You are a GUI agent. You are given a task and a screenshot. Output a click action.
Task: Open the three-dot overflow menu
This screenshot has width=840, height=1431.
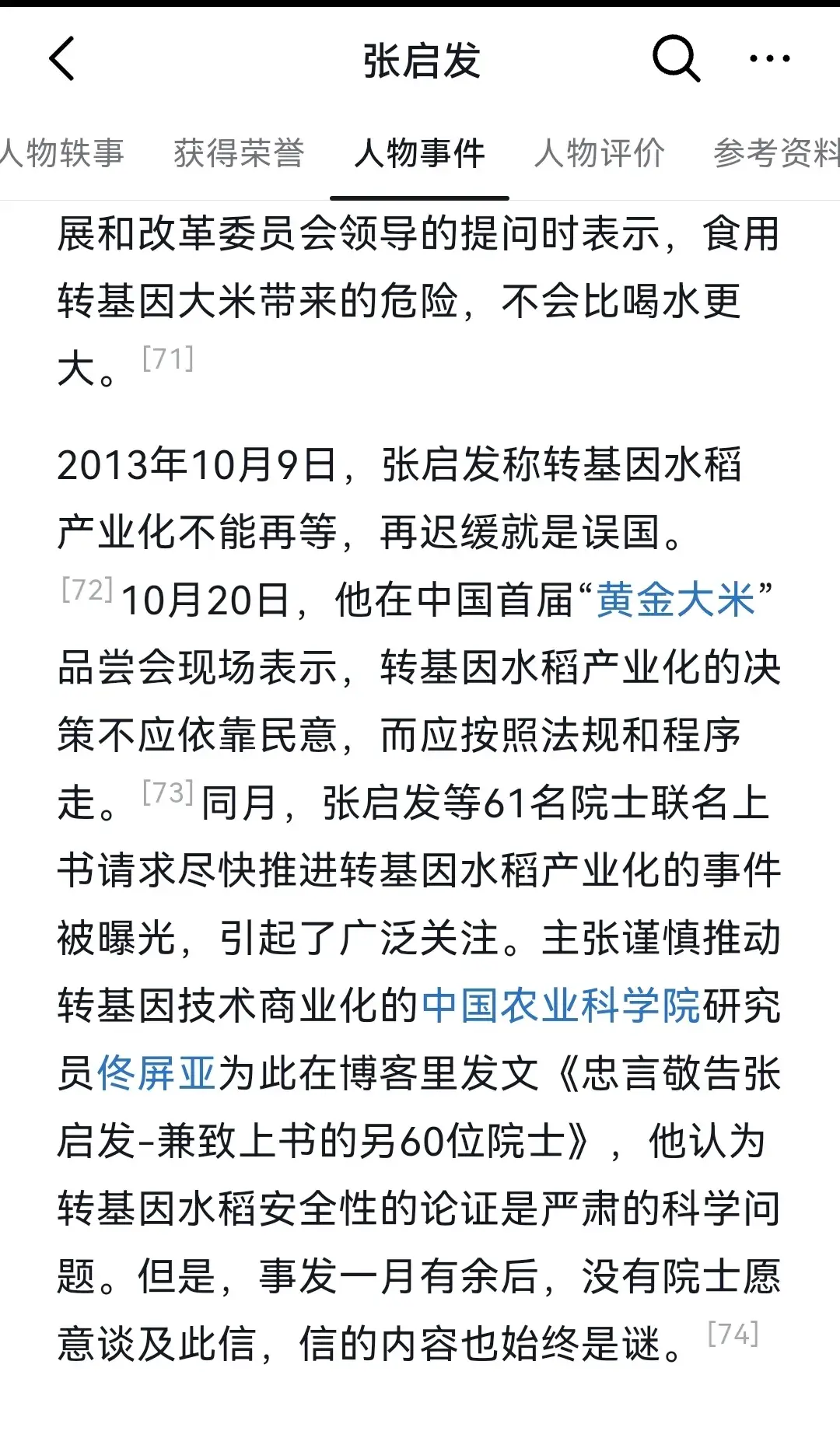pos(769,59)
